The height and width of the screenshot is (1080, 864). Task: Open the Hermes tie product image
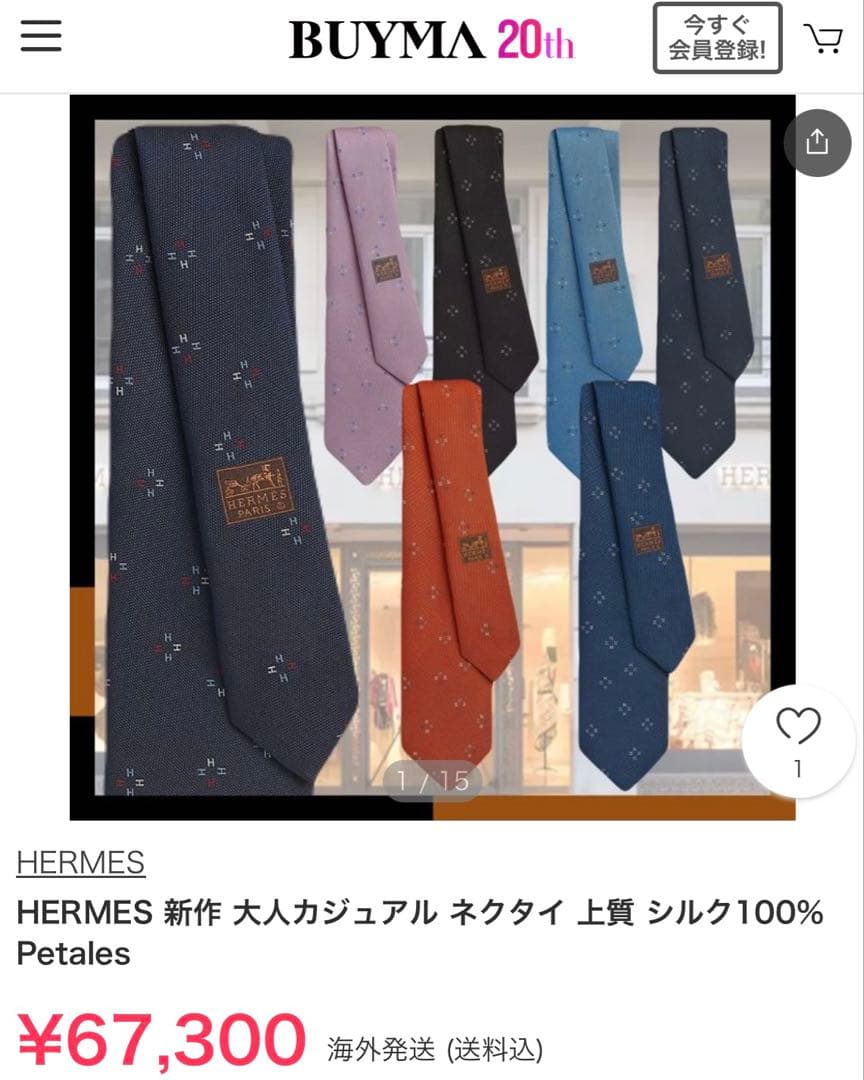(x=432, y=457)
